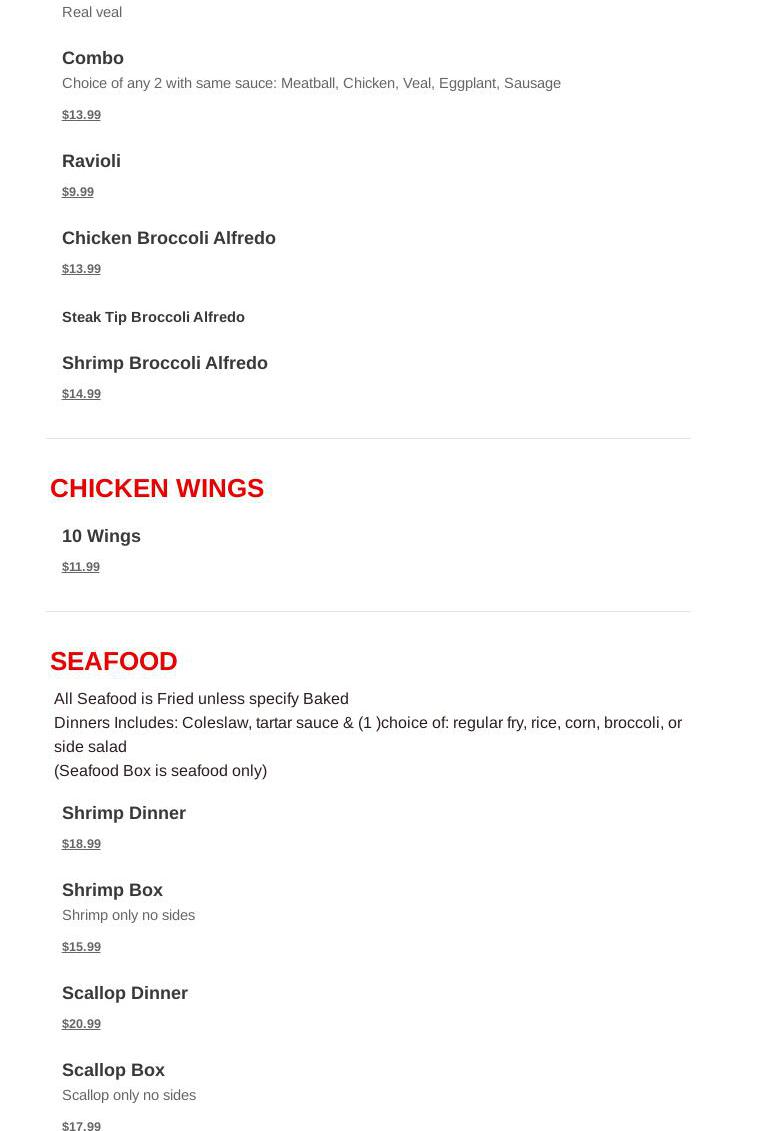770x1131 pixels.
Task: Open Shrimp Broccoli Alfredo's $14.99 price link
Action: point(81,394)
